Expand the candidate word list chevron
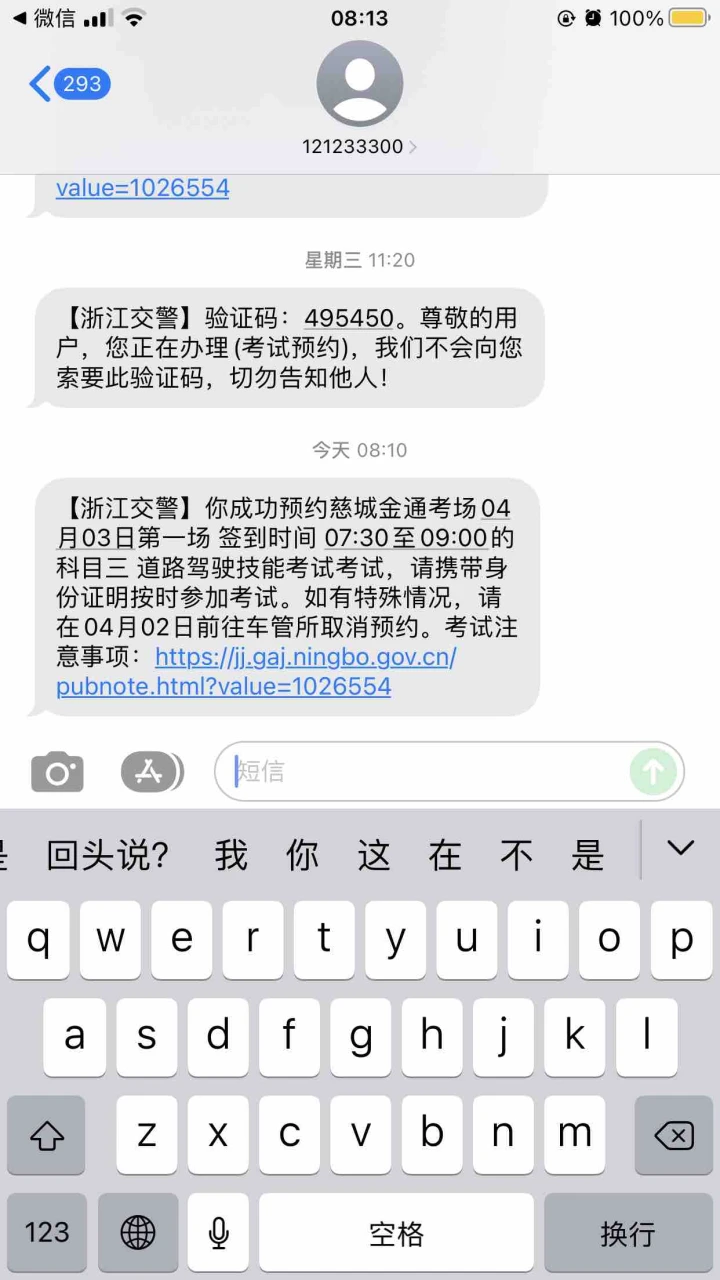The width and height of the screenshot is (720, 1280). pyautogui.click(x=681, y=849)
